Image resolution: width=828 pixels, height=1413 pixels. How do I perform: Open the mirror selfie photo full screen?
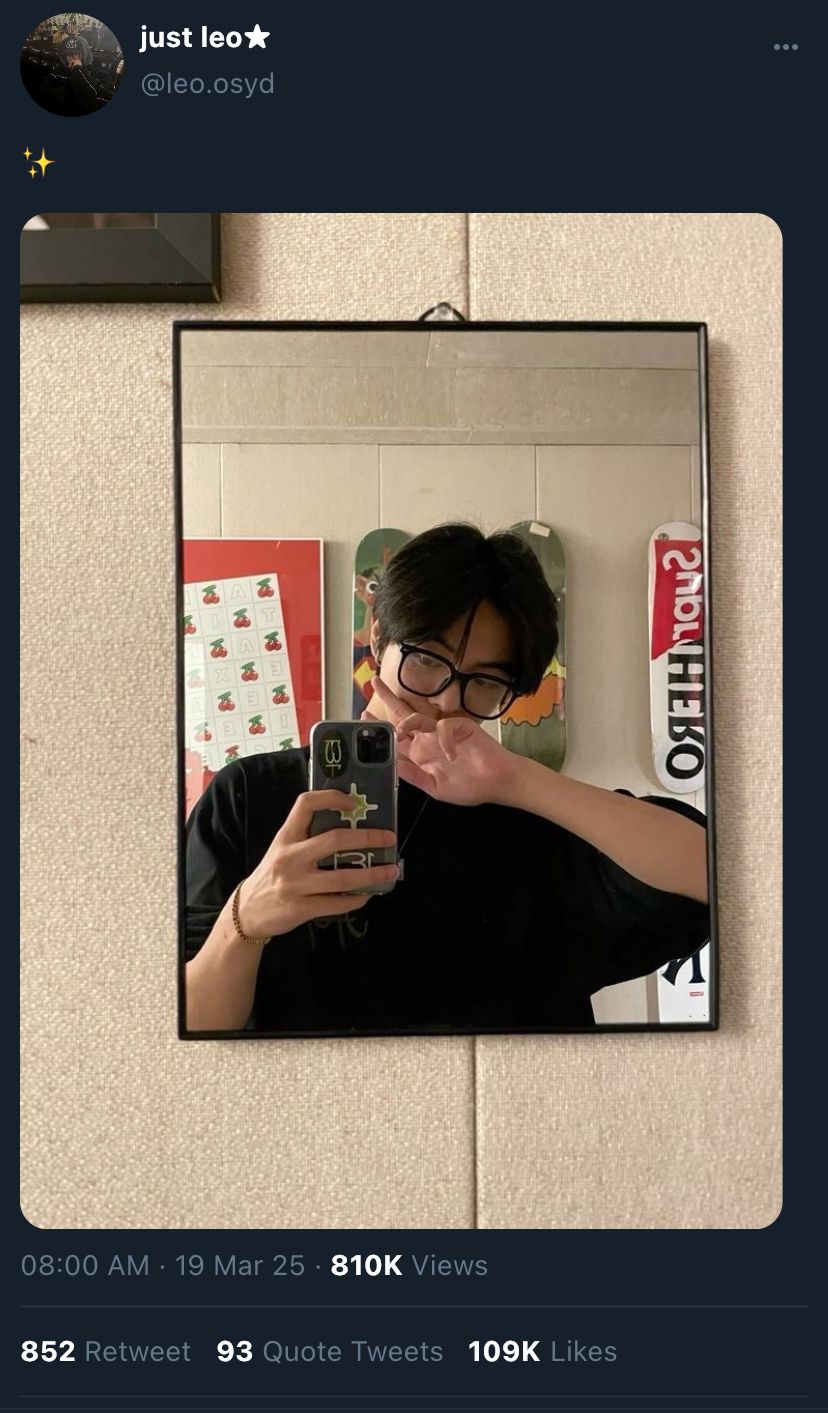[x=401, y=721]
